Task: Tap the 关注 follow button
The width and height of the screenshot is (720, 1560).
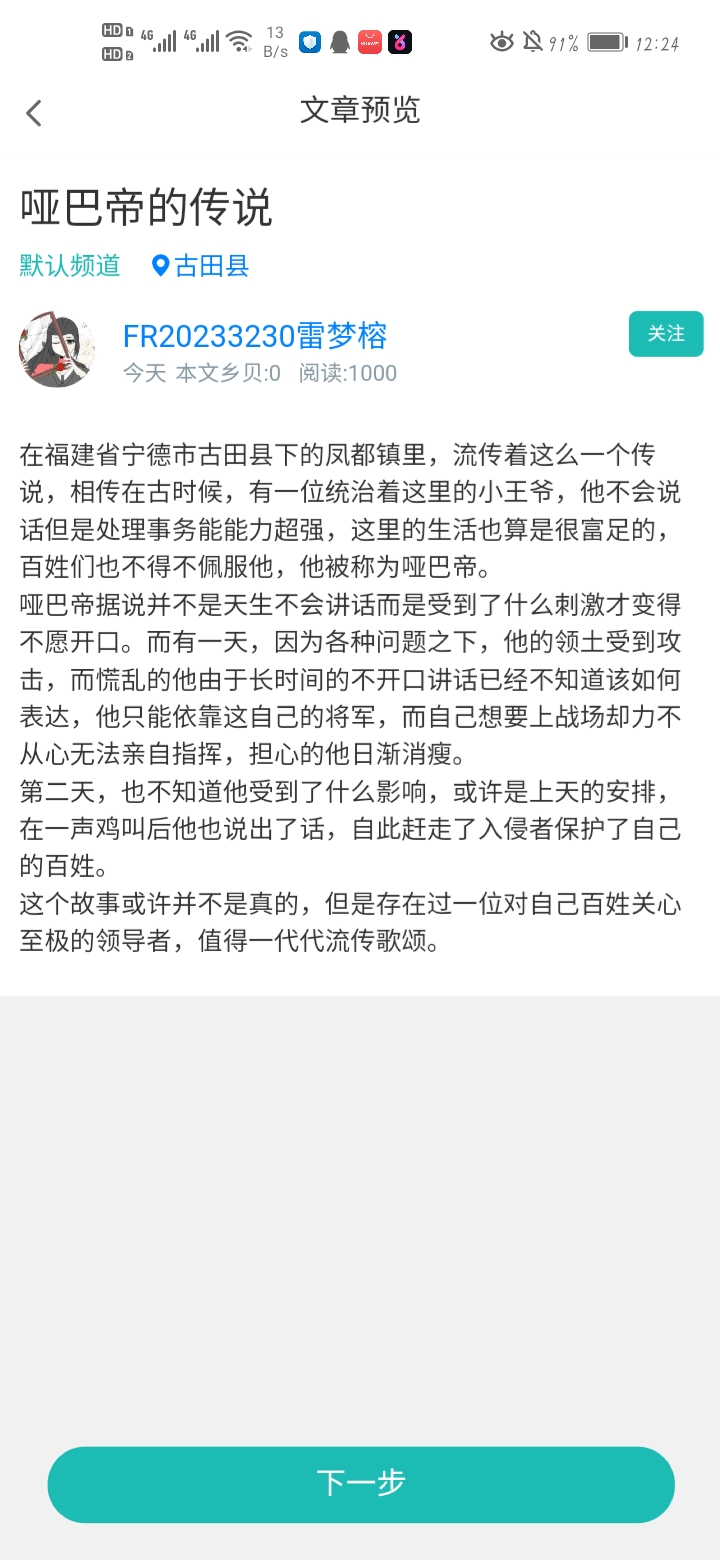Action: pos(666,334)
